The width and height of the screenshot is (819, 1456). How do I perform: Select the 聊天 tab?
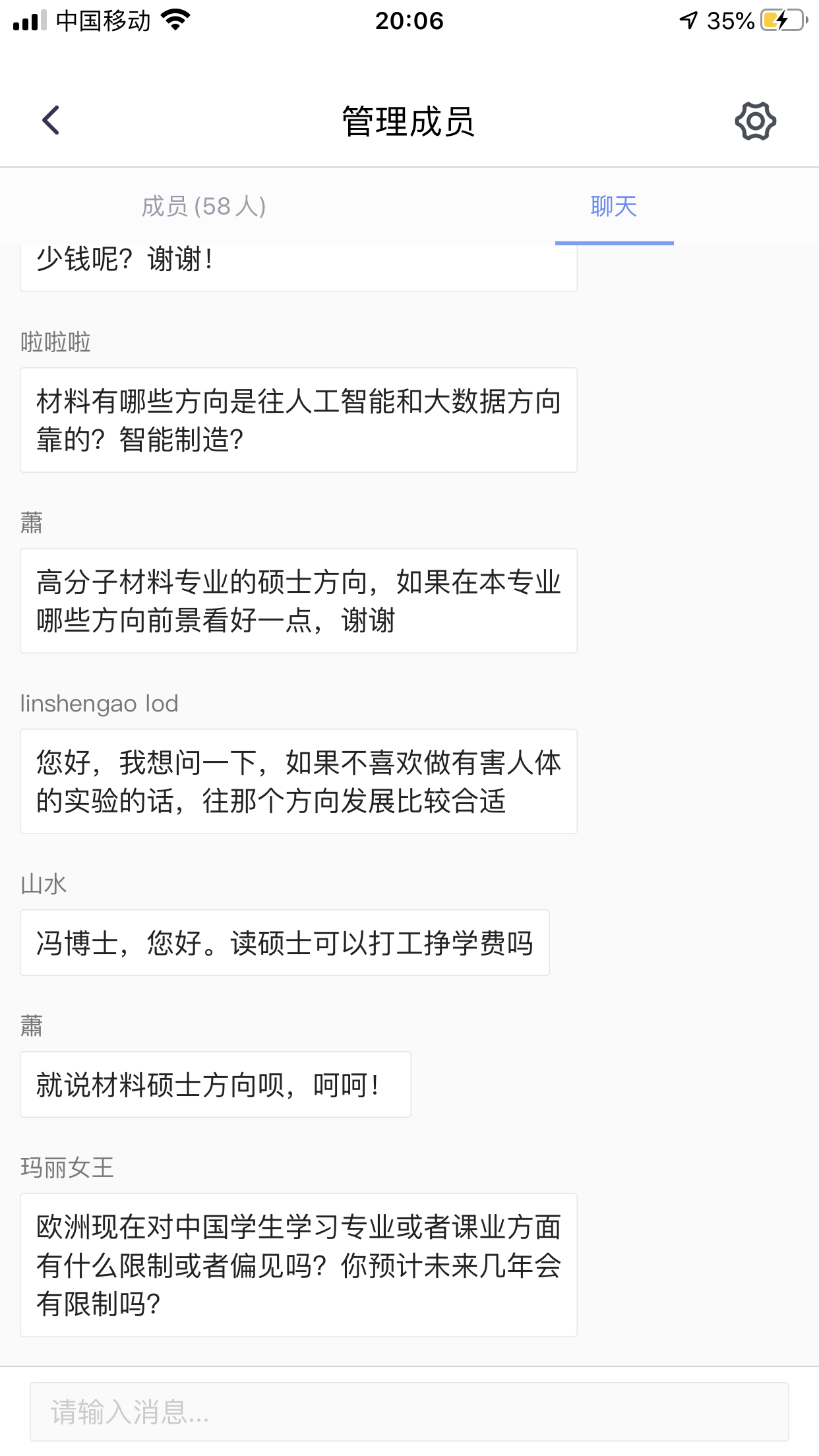(614, 206)
